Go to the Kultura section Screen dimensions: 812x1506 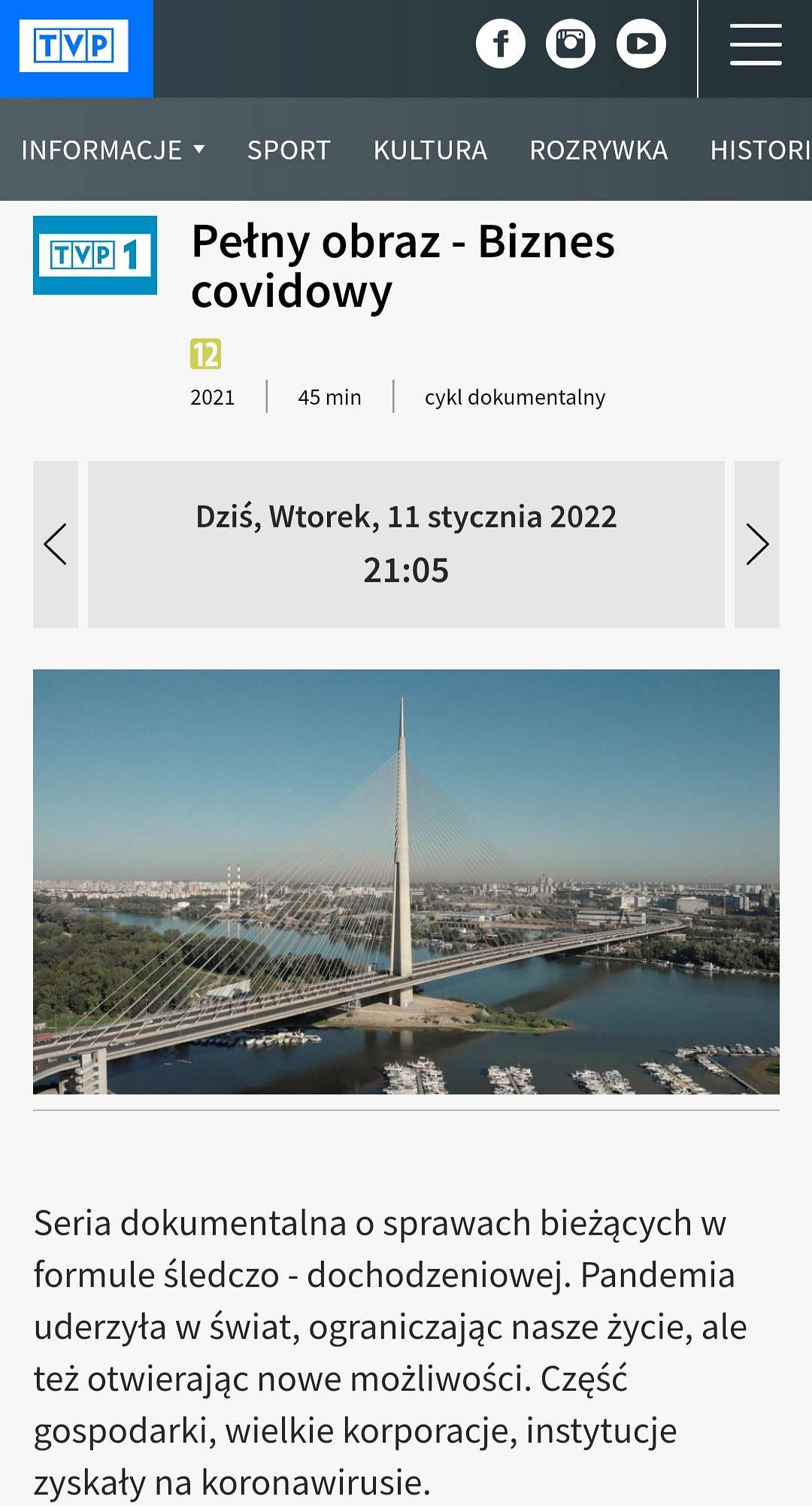[x=430, y=150]
